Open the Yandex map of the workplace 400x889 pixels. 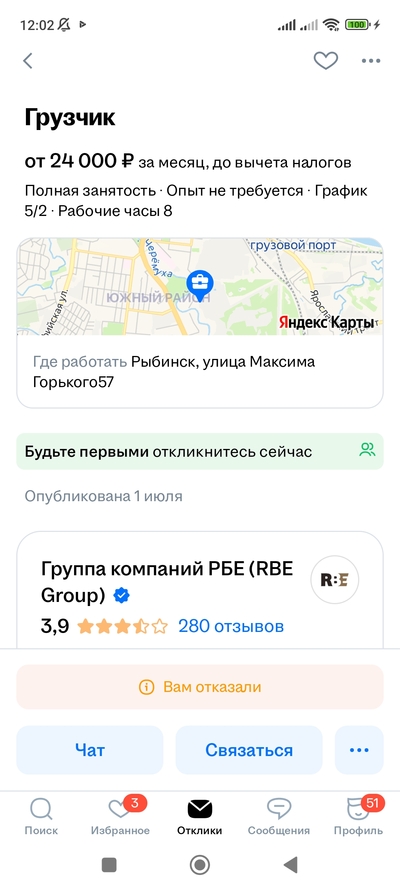(x=200, y=287)
